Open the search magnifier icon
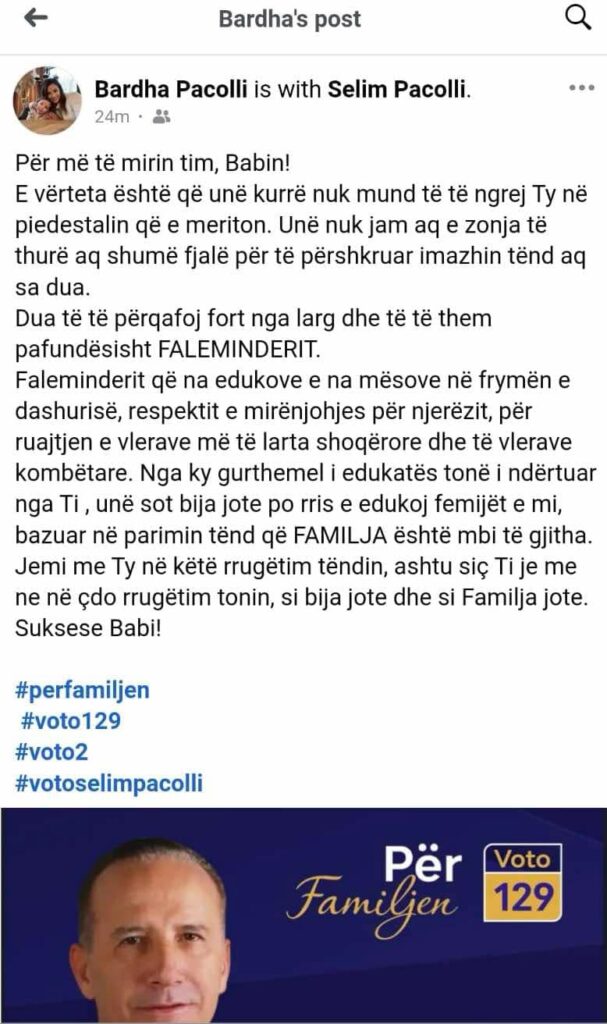 [x=578, y=17]
